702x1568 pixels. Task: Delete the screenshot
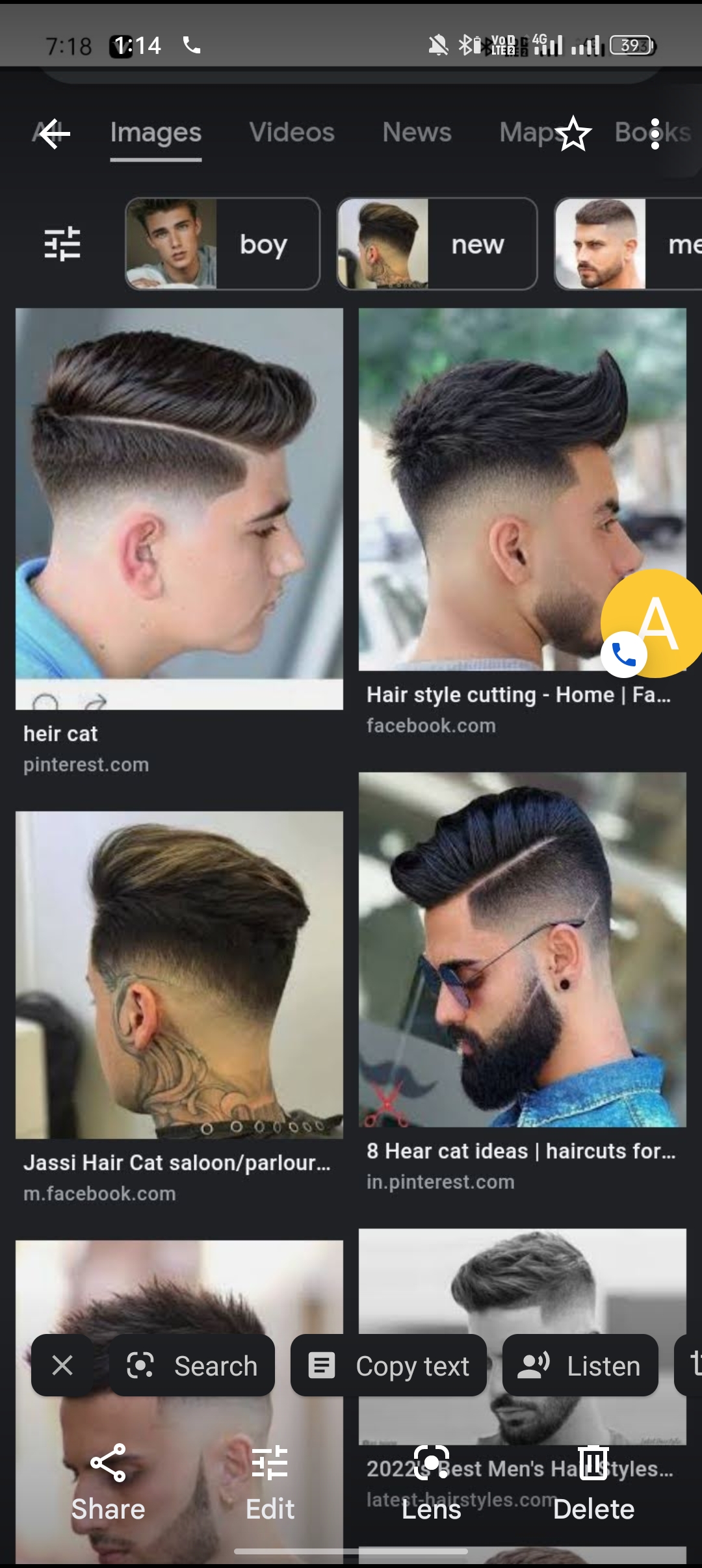pos(593,1482)
